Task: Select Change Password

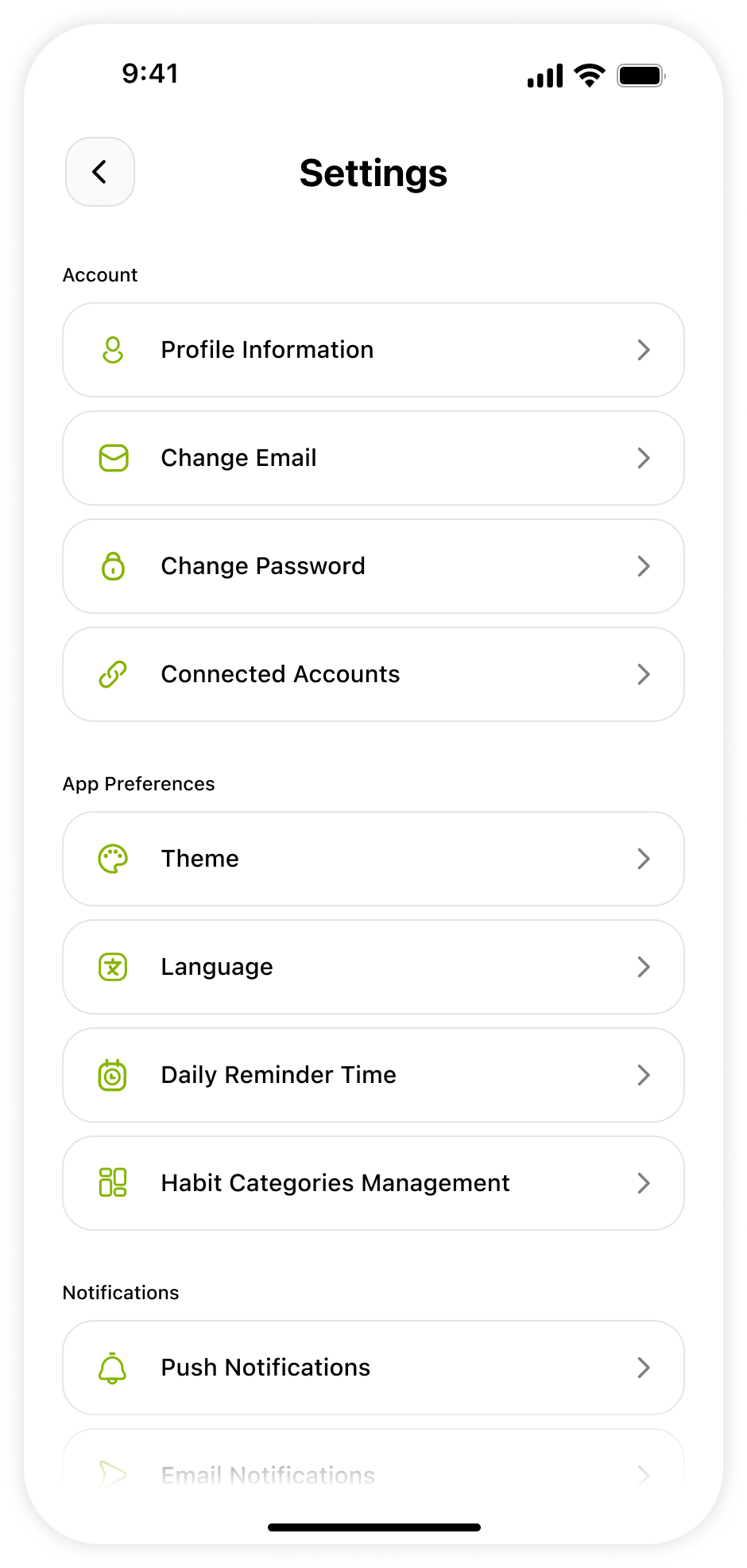Action: pyautogui.click(x=373, y=566)
